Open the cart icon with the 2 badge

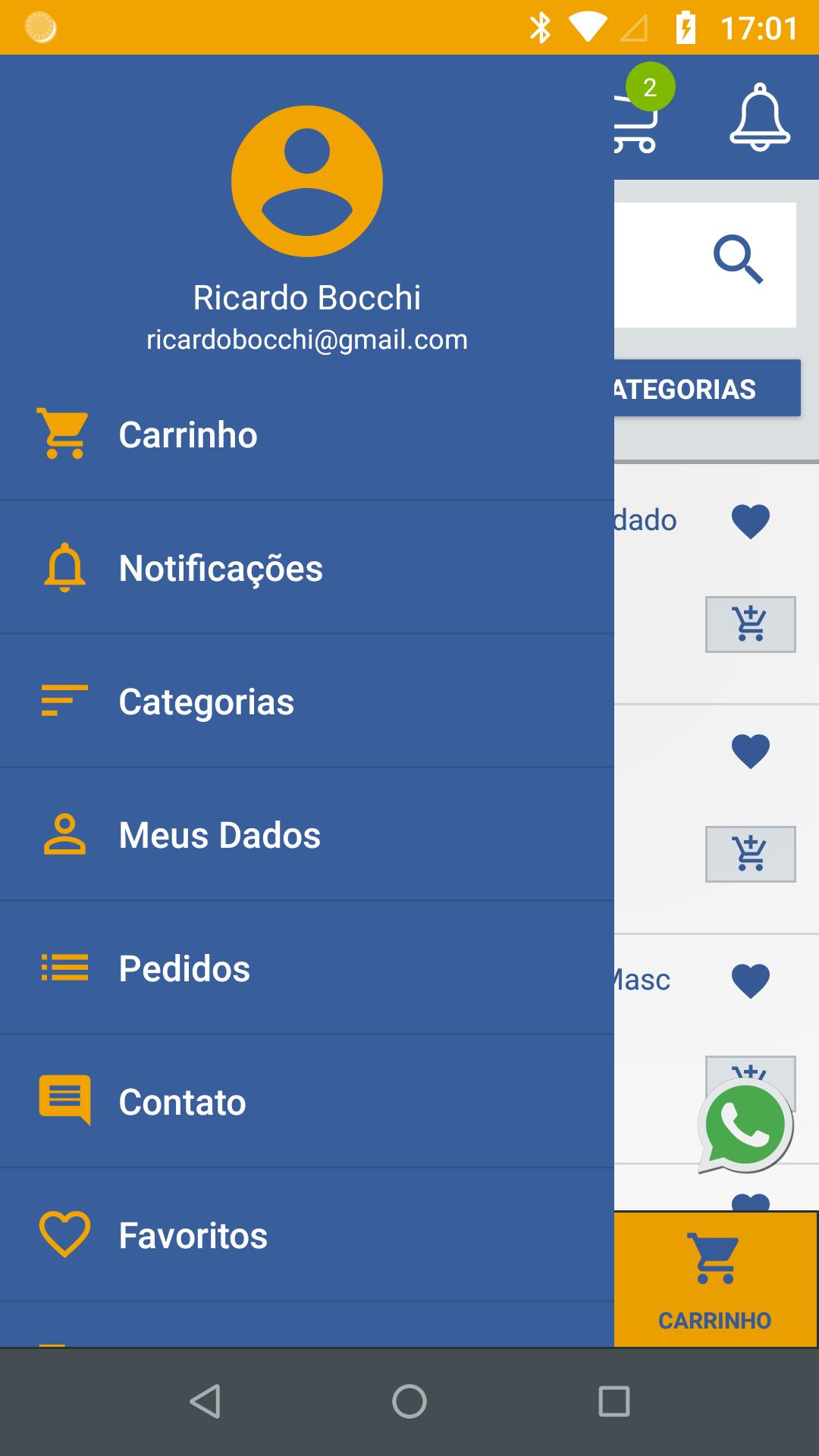click(639, 114)
